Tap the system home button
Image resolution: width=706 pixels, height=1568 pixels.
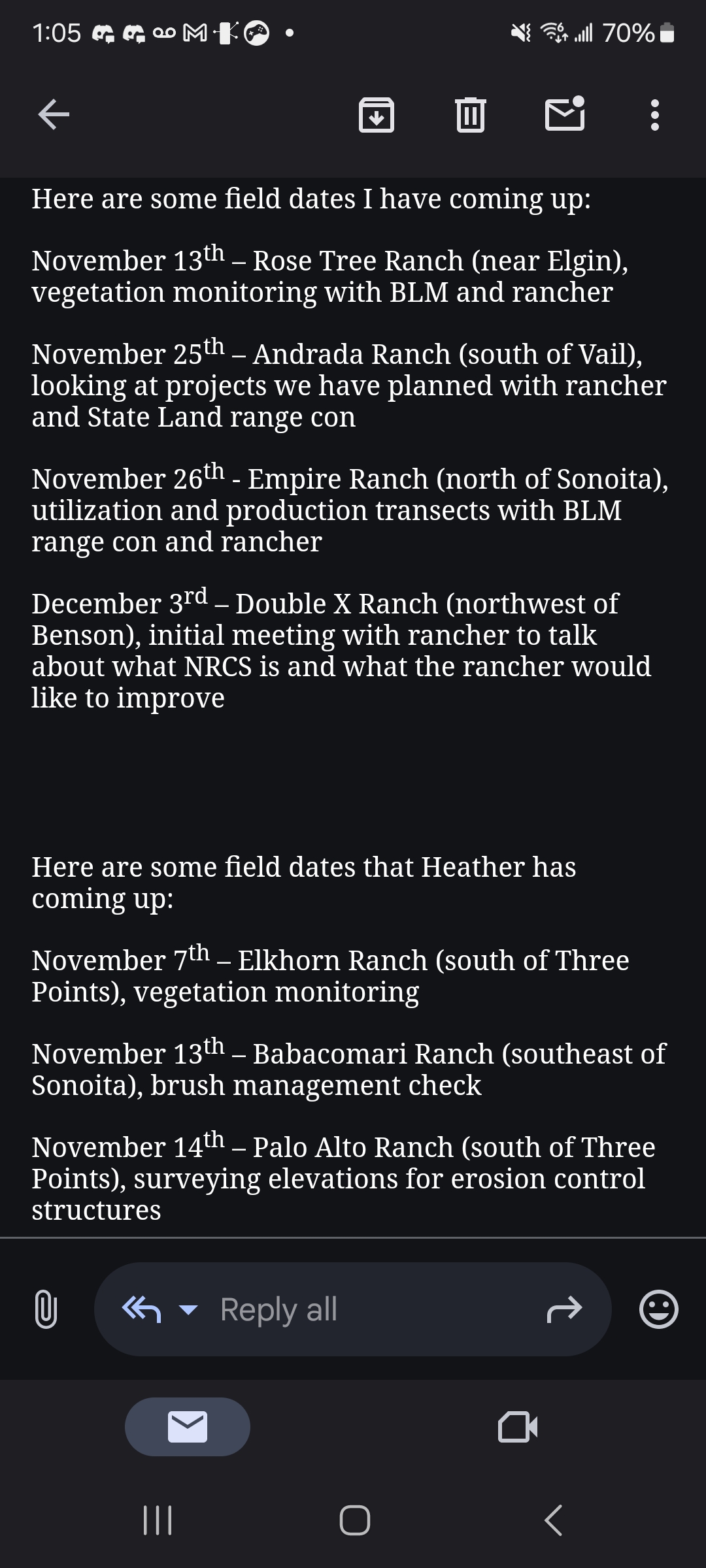point(355,1520)
